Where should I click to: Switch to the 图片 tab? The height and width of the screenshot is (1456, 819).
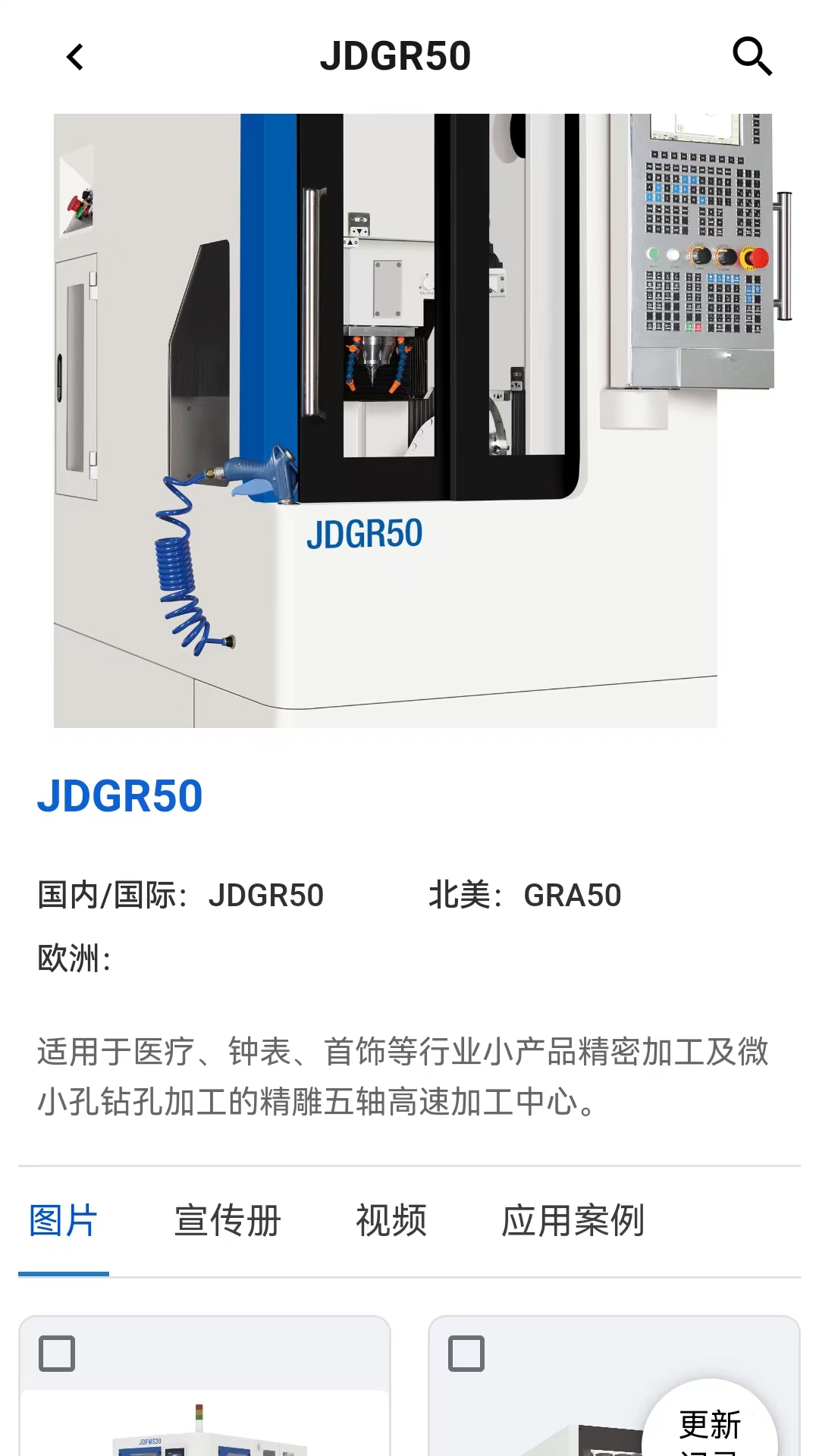point(64,1221)
